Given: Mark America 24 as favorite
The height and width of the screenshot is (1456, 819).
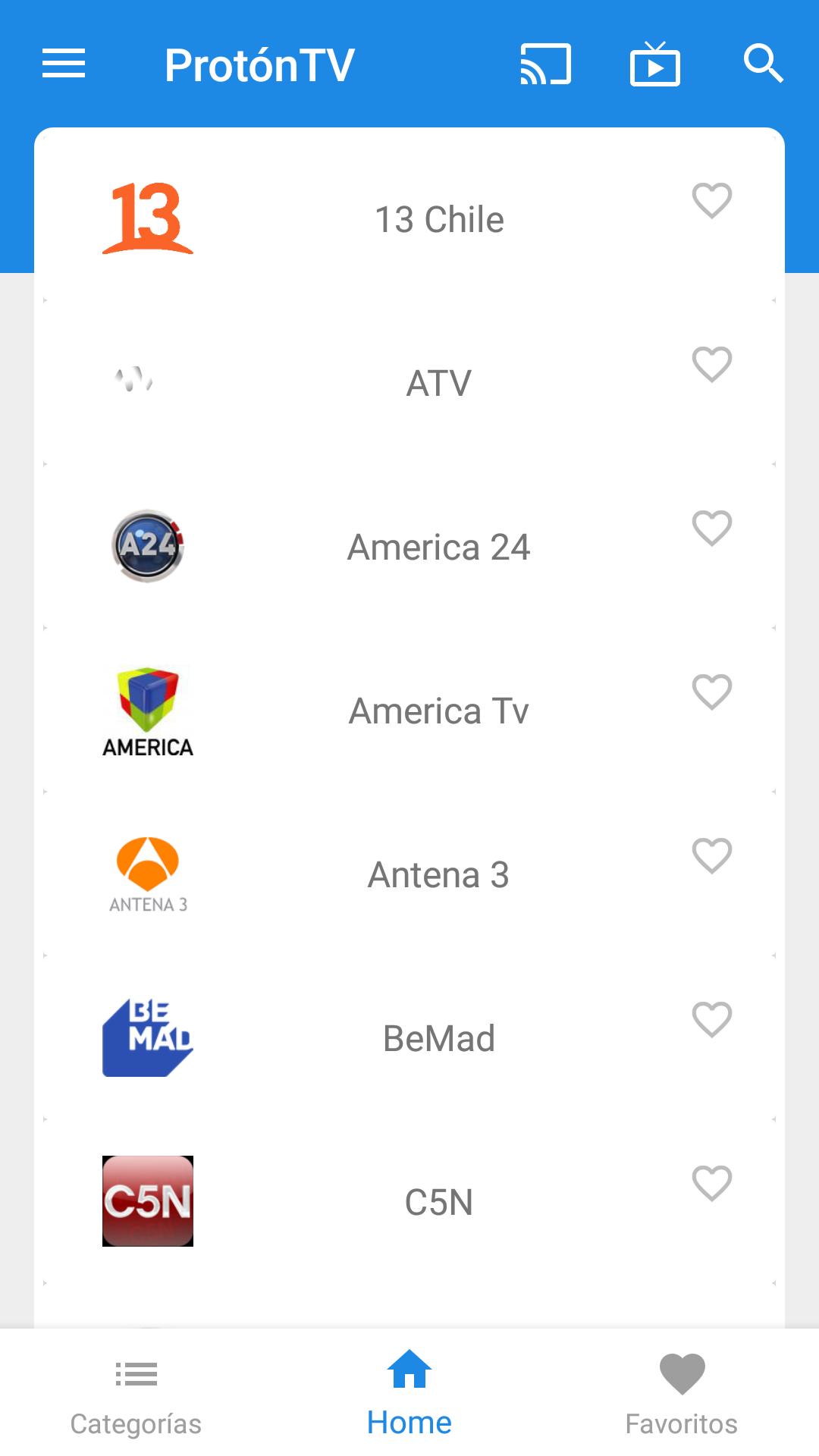Looking at the screenshot, I should [712, 529].
